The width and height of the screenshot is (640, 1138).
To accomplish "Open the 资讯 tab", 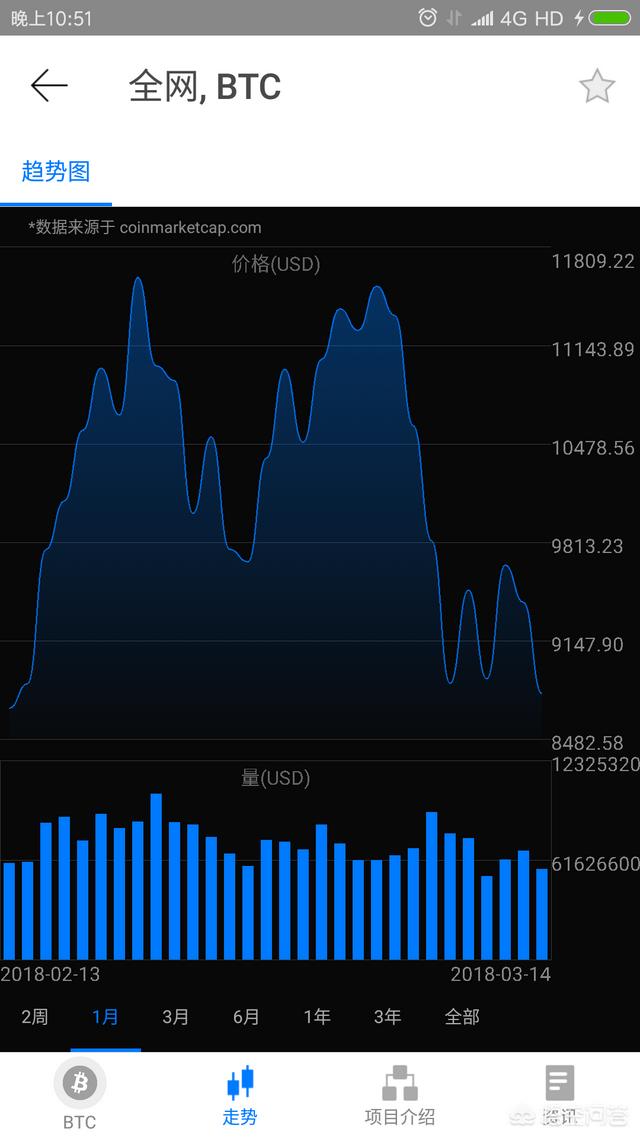I will [x=559, y=1095].
